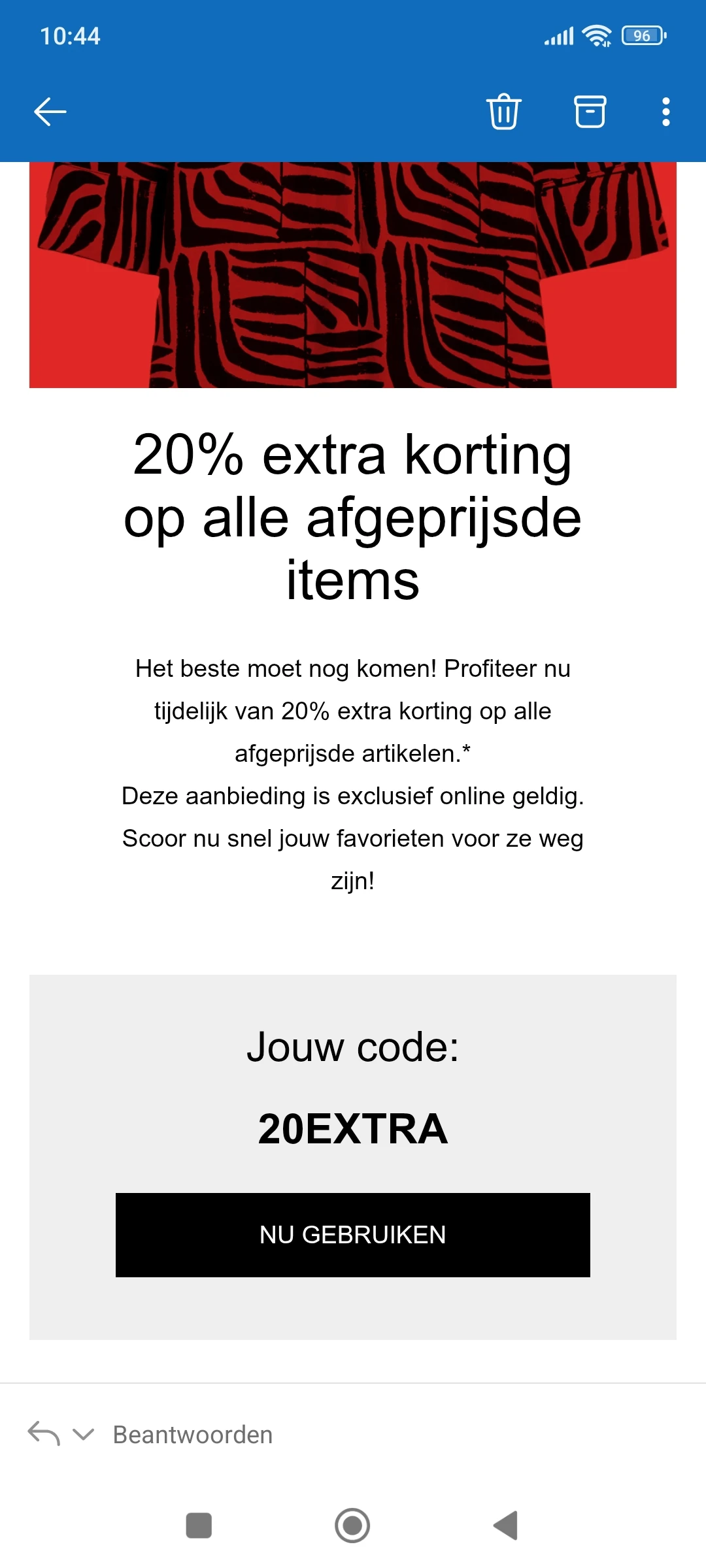Delete this email with the trash icon

pyautogui.click(x=504, y=111)
